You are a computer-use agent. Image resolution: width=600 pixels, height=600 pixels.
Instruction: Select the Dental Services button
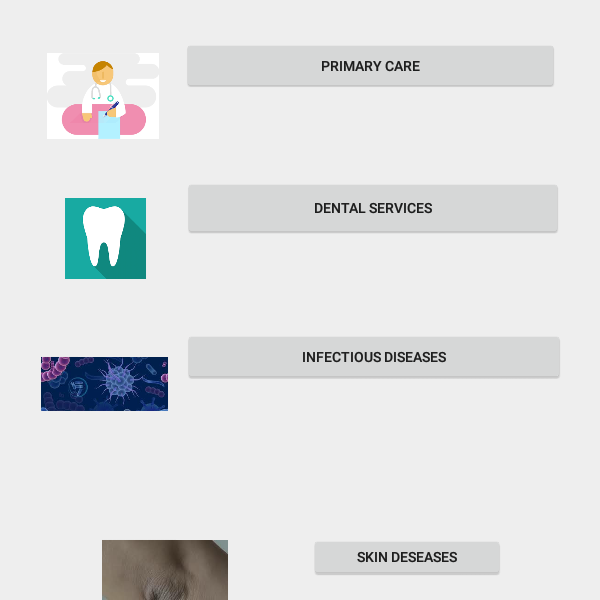pos(372,208)
